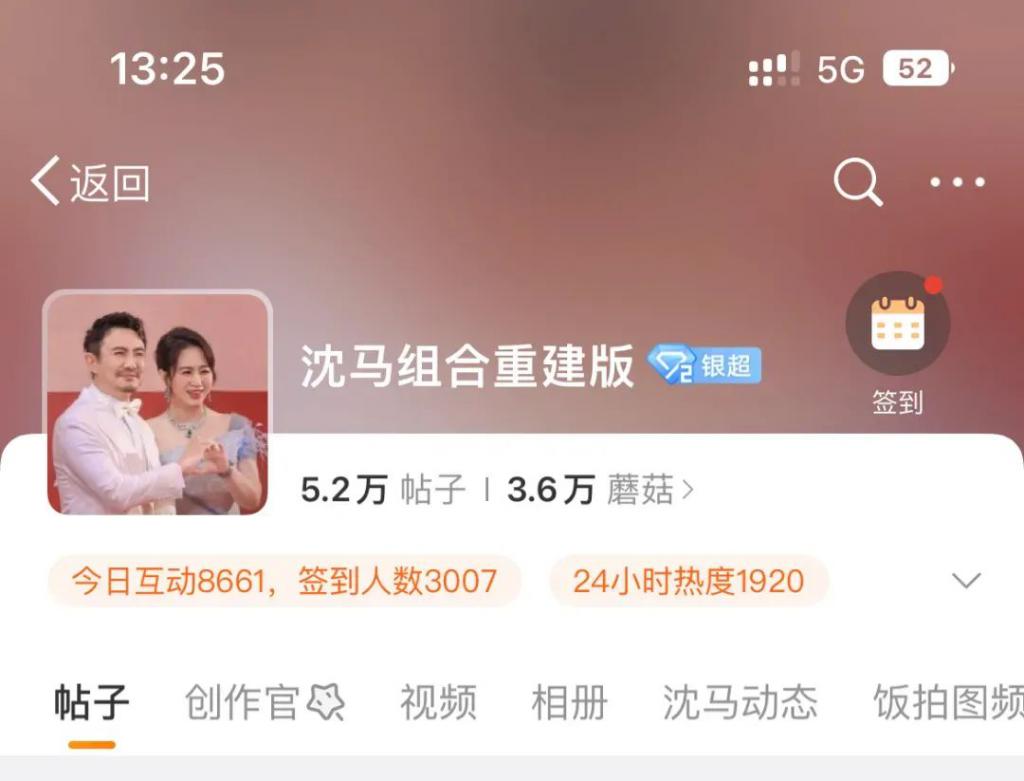The height and width of the screenshot is (781, 1024).
Task: Open the search magnifier icon
Action: tap(858, 183)
